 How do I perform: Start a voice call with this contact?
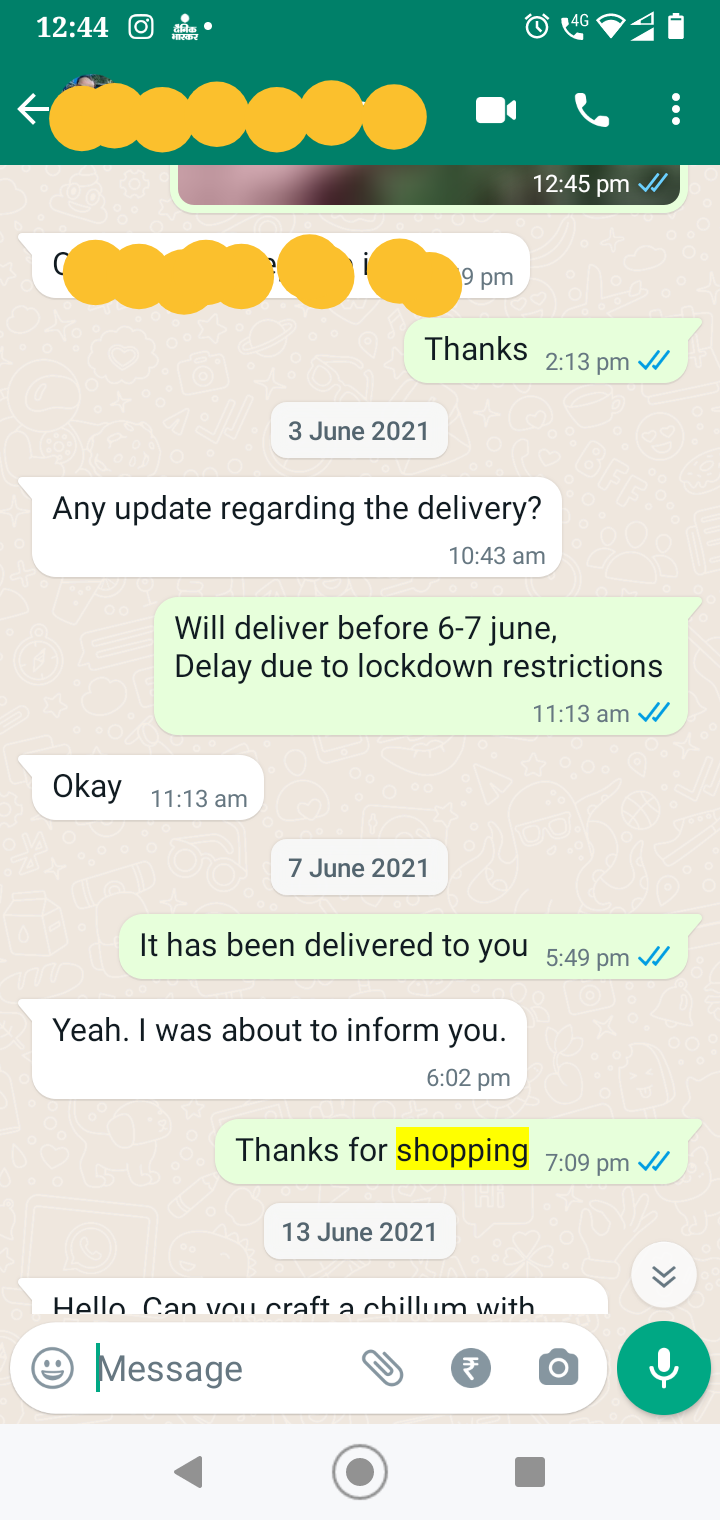[592, 110]
